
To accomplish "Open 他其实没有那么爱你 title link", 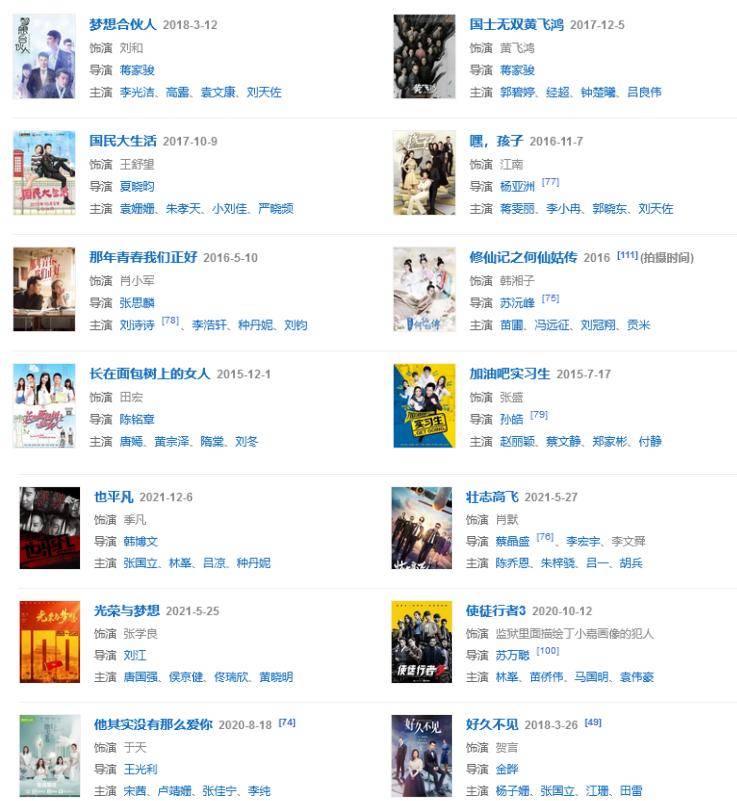I will click(x=153, y=725).
